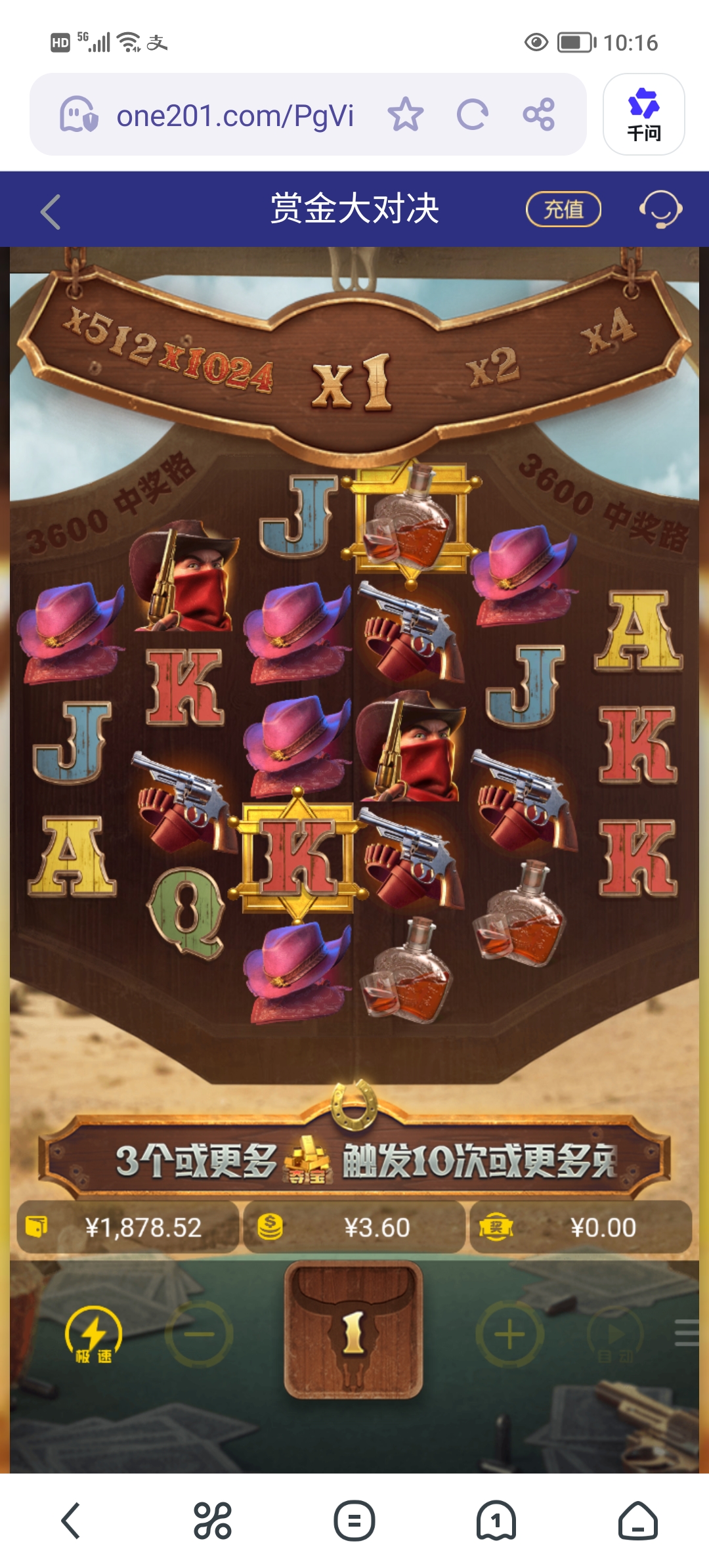Start 自动 auto spin
The width and height of the screenshot is (709, 1568).
point(614,1334)
